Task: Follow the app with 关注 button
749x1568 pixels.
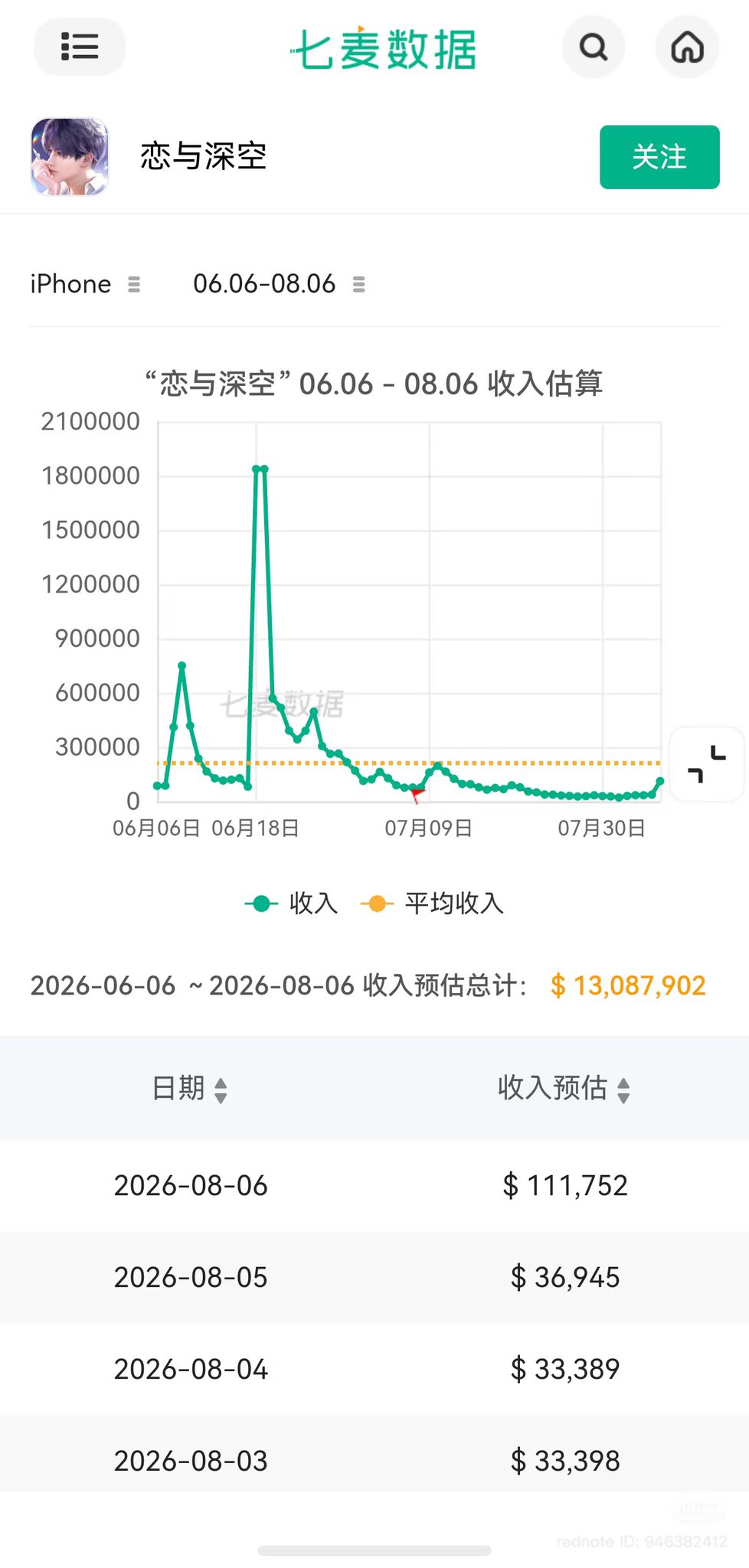Action: coord(659,157)
